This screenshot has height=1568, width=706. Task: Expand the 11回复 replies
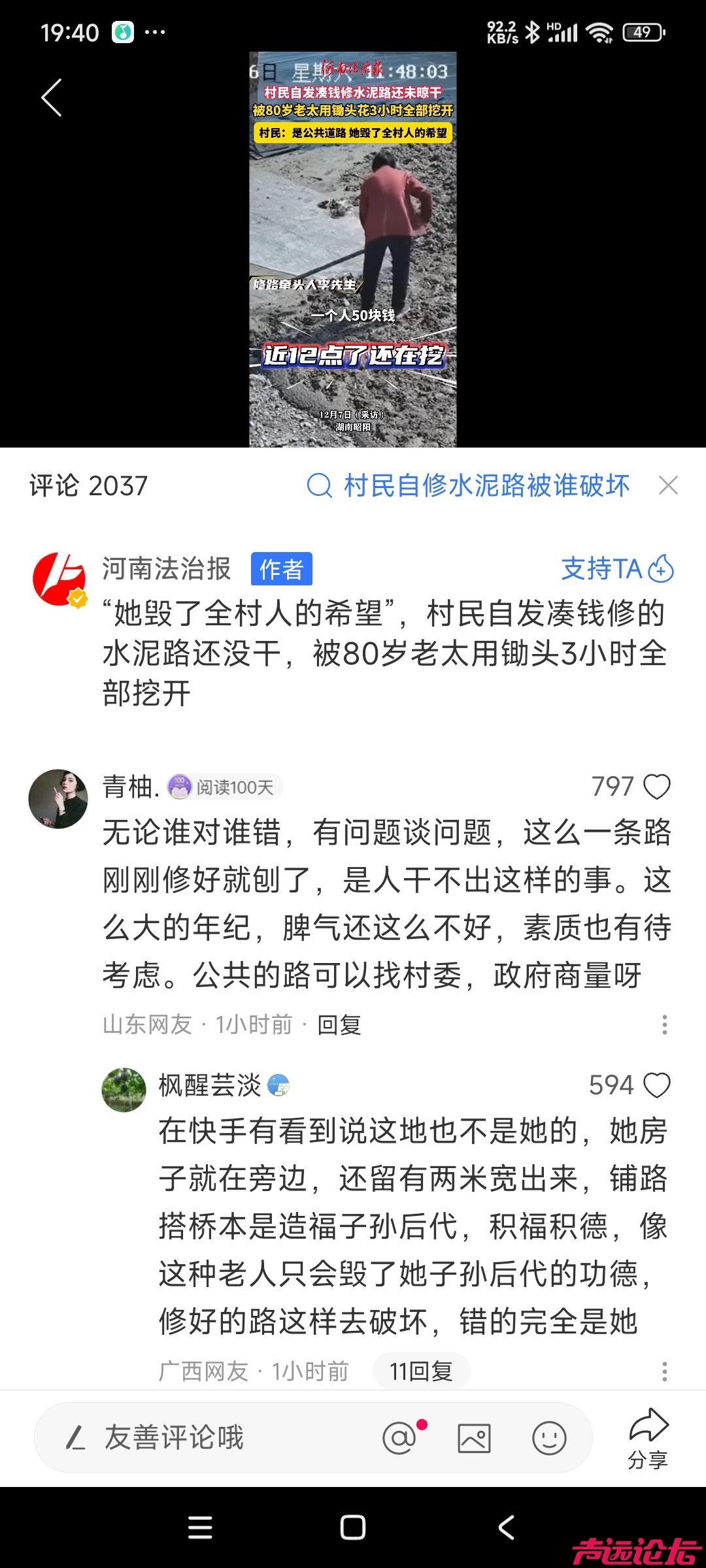point(421,1371)
